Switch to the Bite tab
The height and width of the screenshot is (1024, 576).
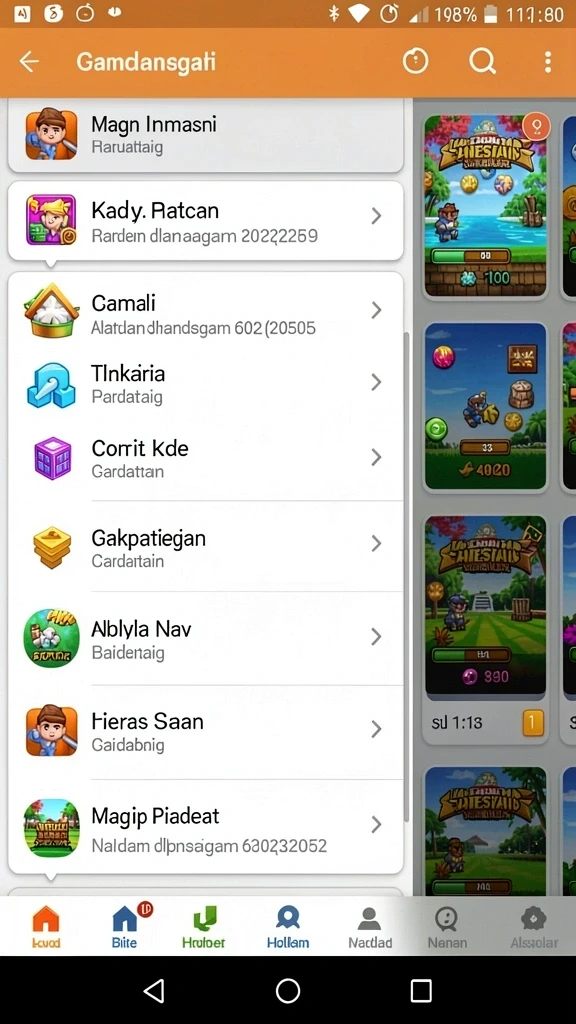click(125, 925)
